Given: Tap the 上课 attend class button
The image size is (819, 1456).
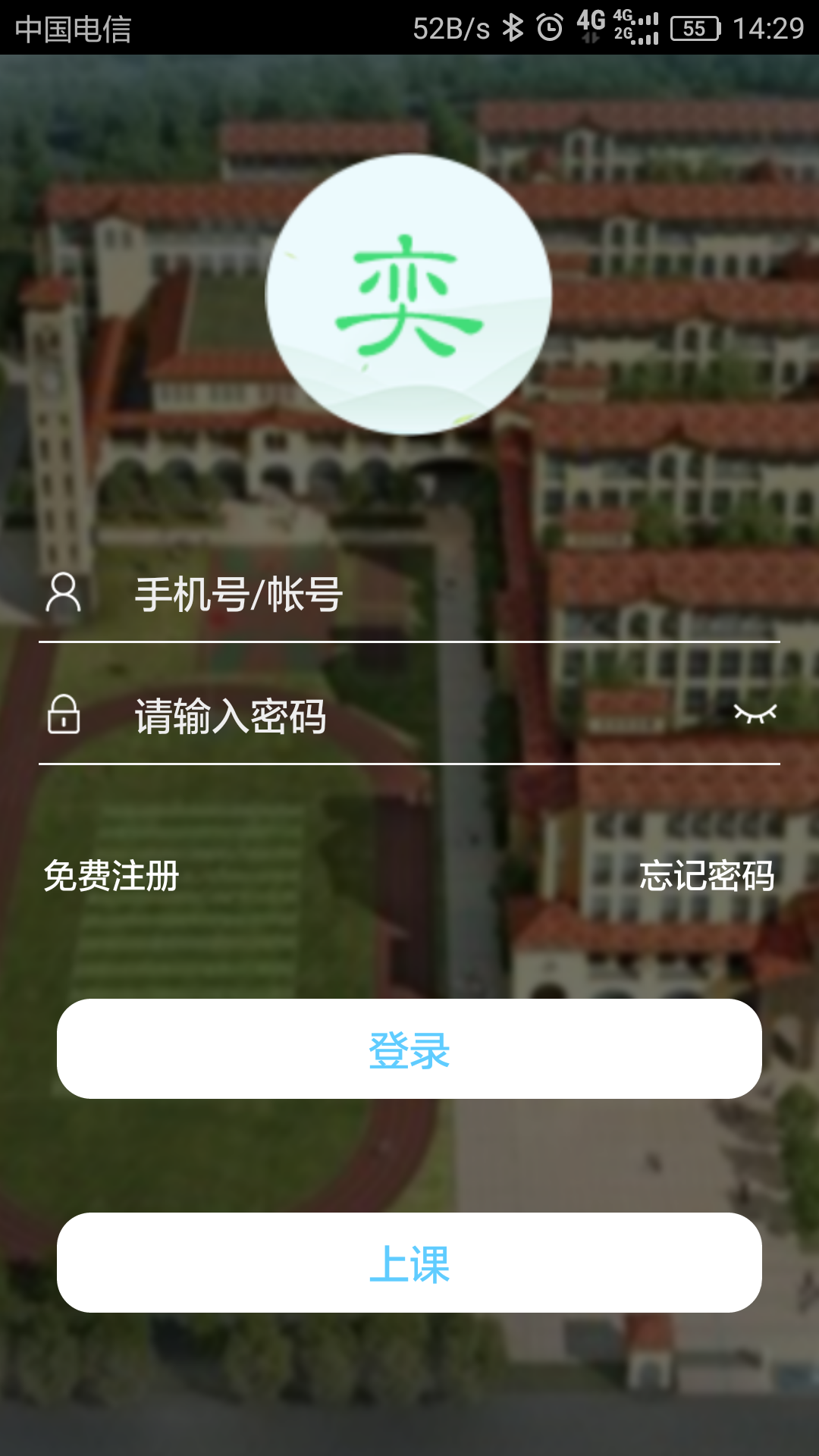Looking at the screenshot, I should point(409,1263).
